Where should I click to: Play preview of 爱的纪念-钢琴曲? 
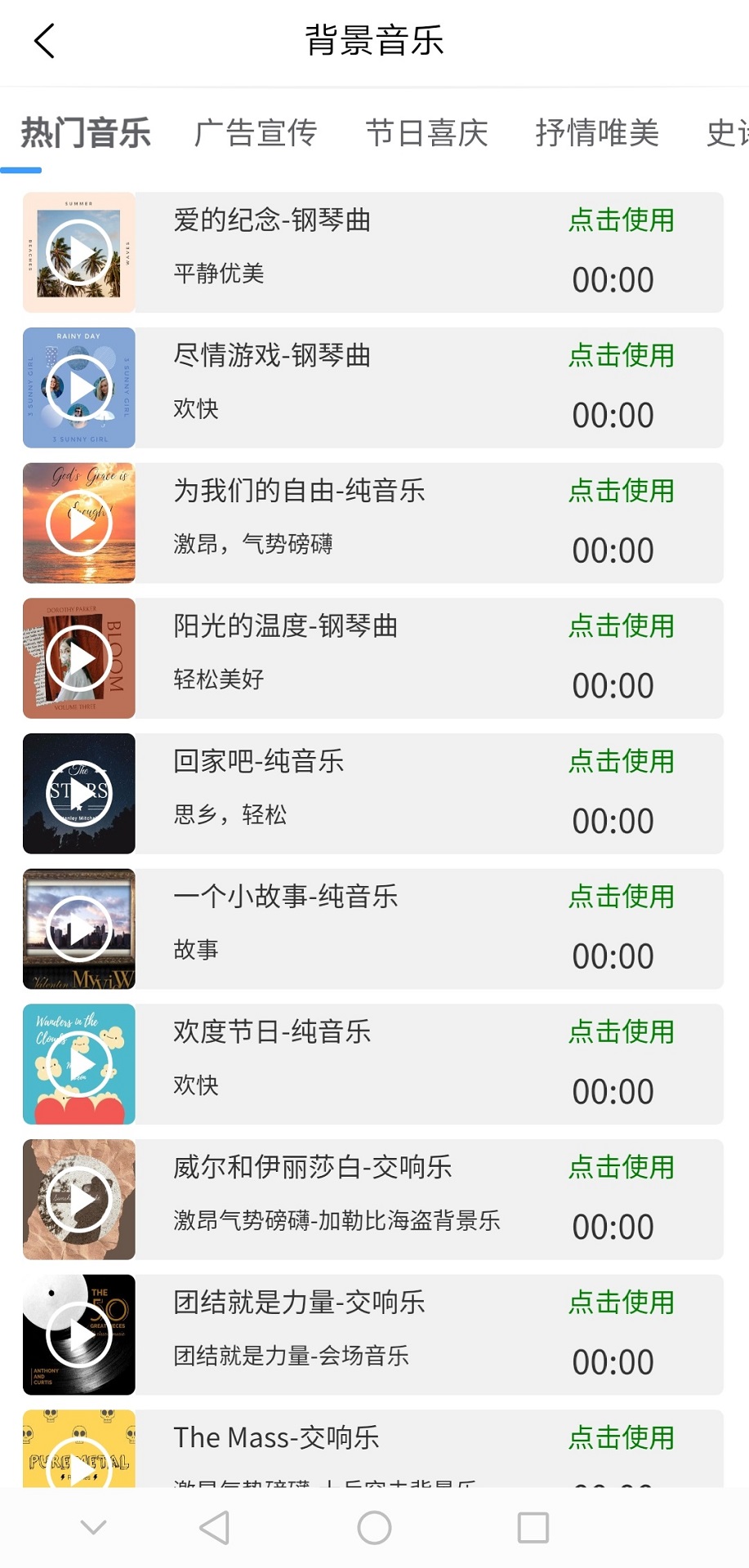point(78,250)
